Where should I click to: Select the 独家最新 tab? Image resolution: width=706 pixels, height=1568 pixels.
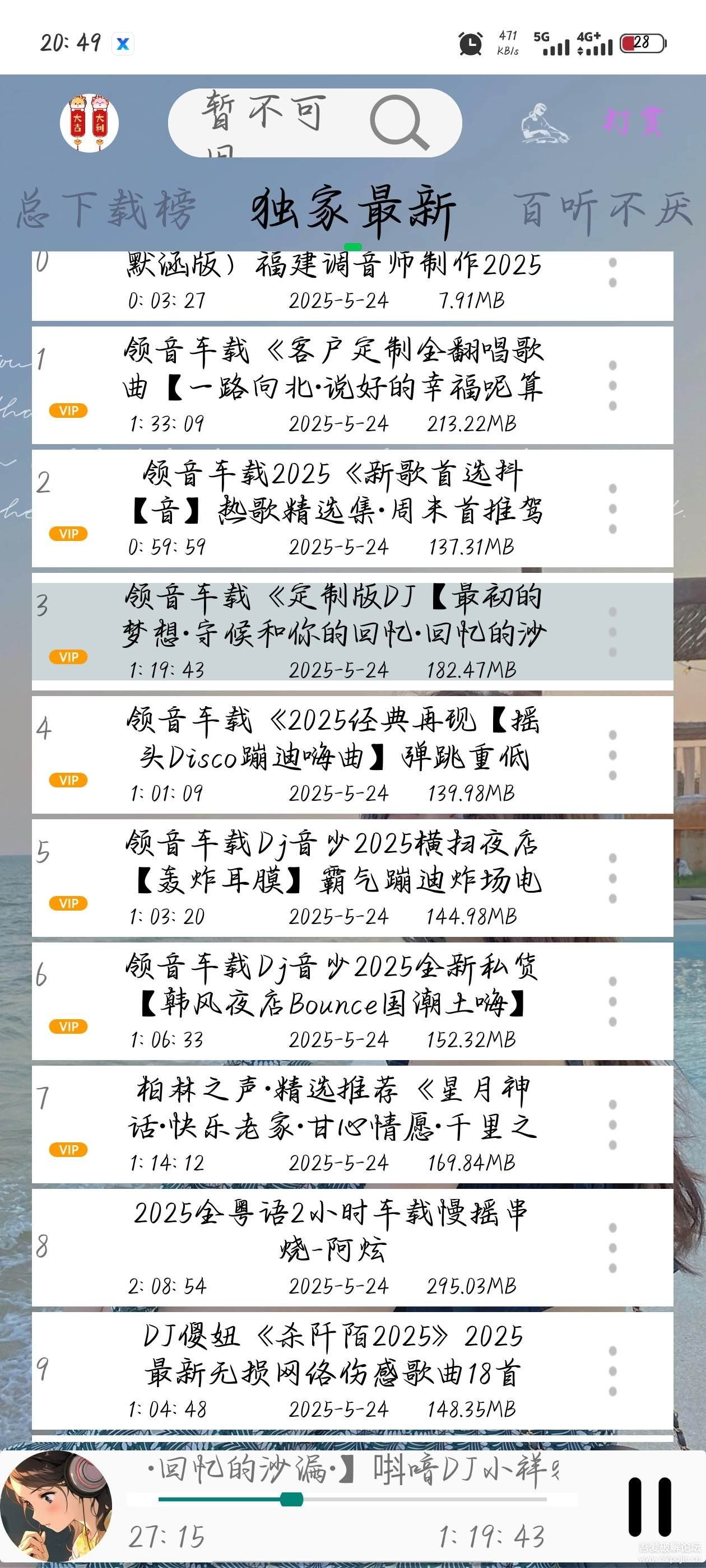point(352,210)
